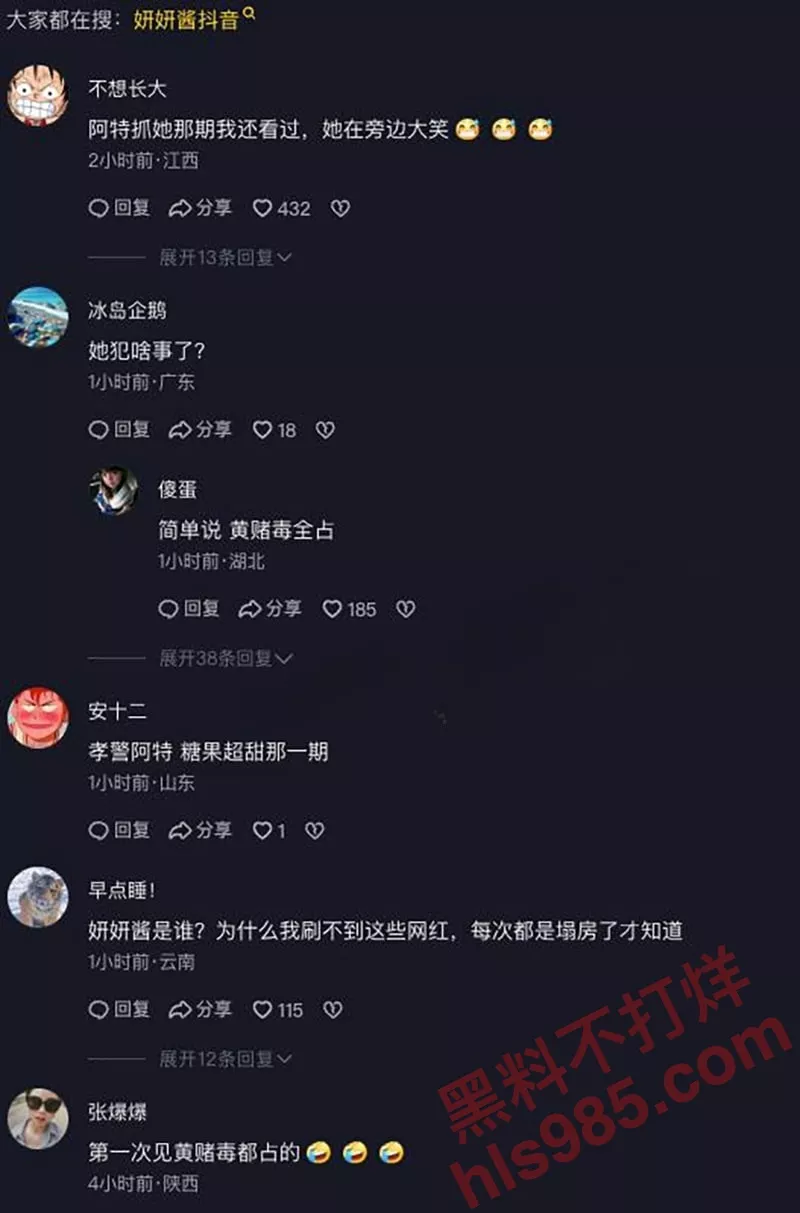Expand the 13 replies under 不想长大
Viewport: 800px width, 1213px height.
coord(225,258)
